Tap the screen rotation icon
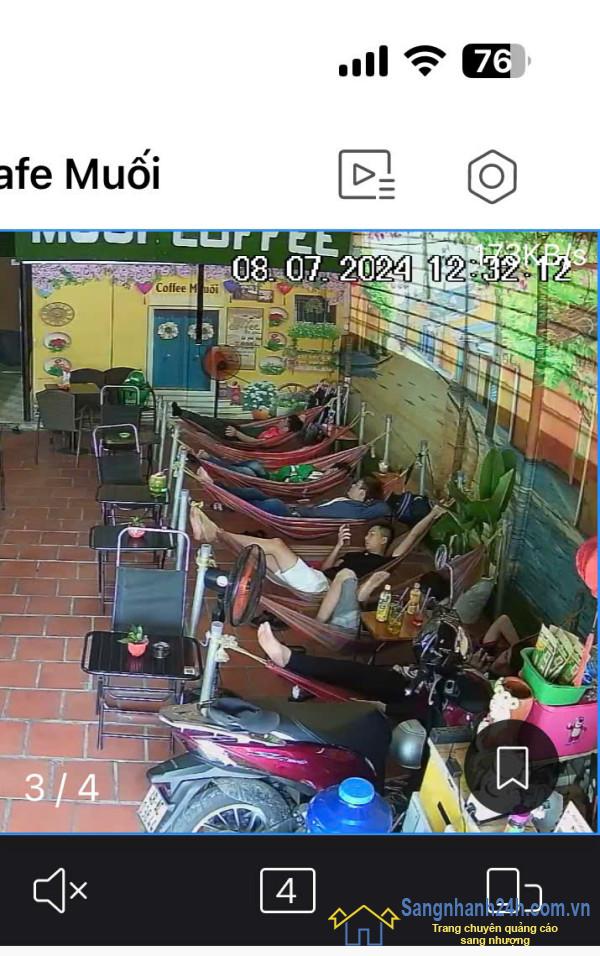Screen dimensions: 600x956 (513, 889)
